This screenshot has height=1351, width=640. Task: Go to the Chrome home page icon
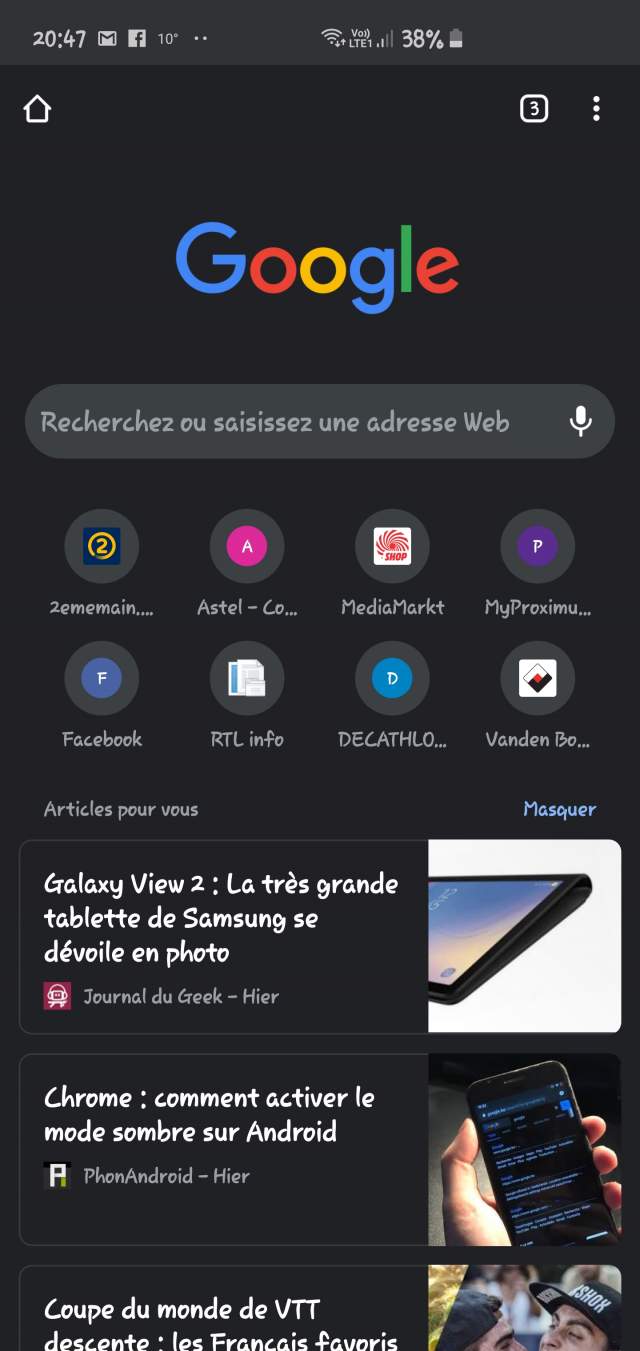pos(37,109)
